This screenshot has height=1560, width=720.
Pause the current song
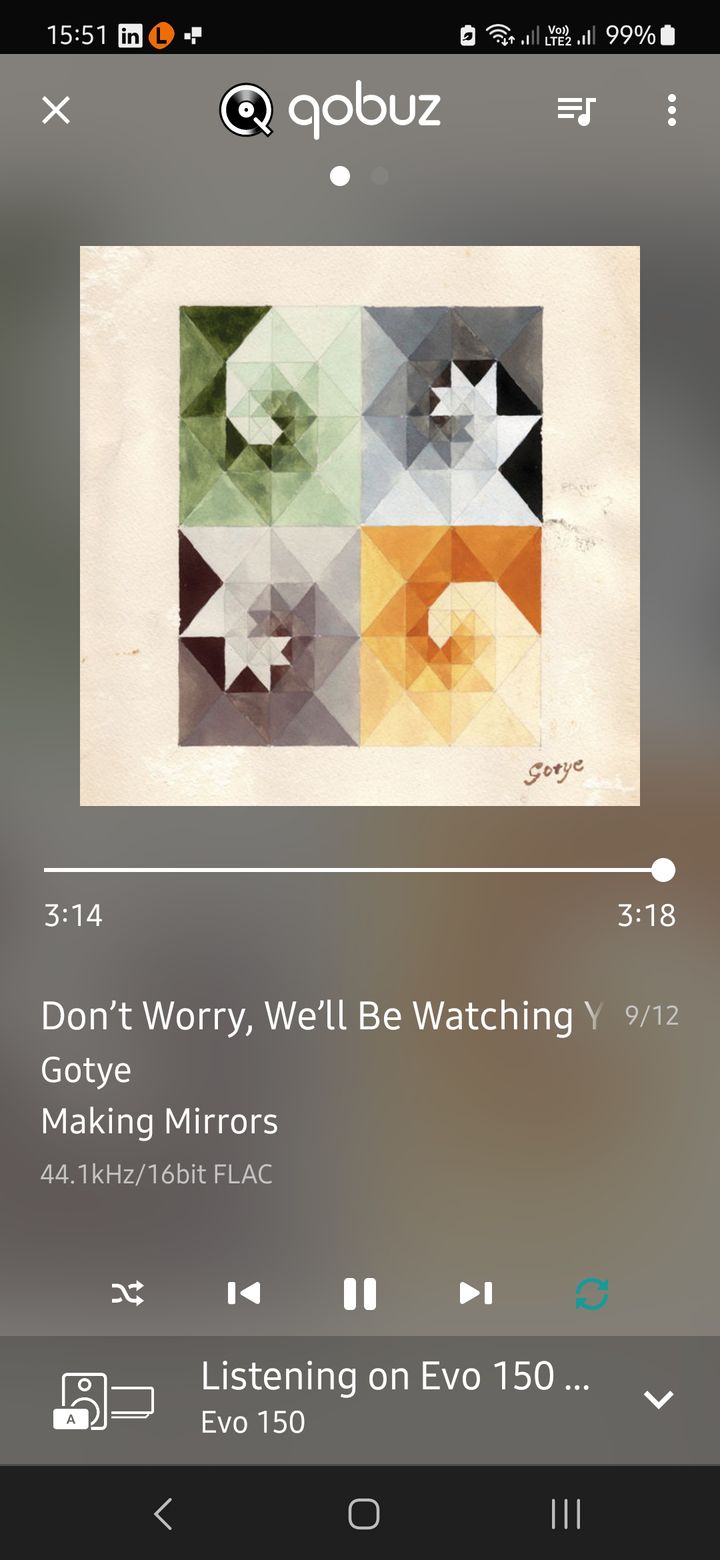[x=360, y=1293]
